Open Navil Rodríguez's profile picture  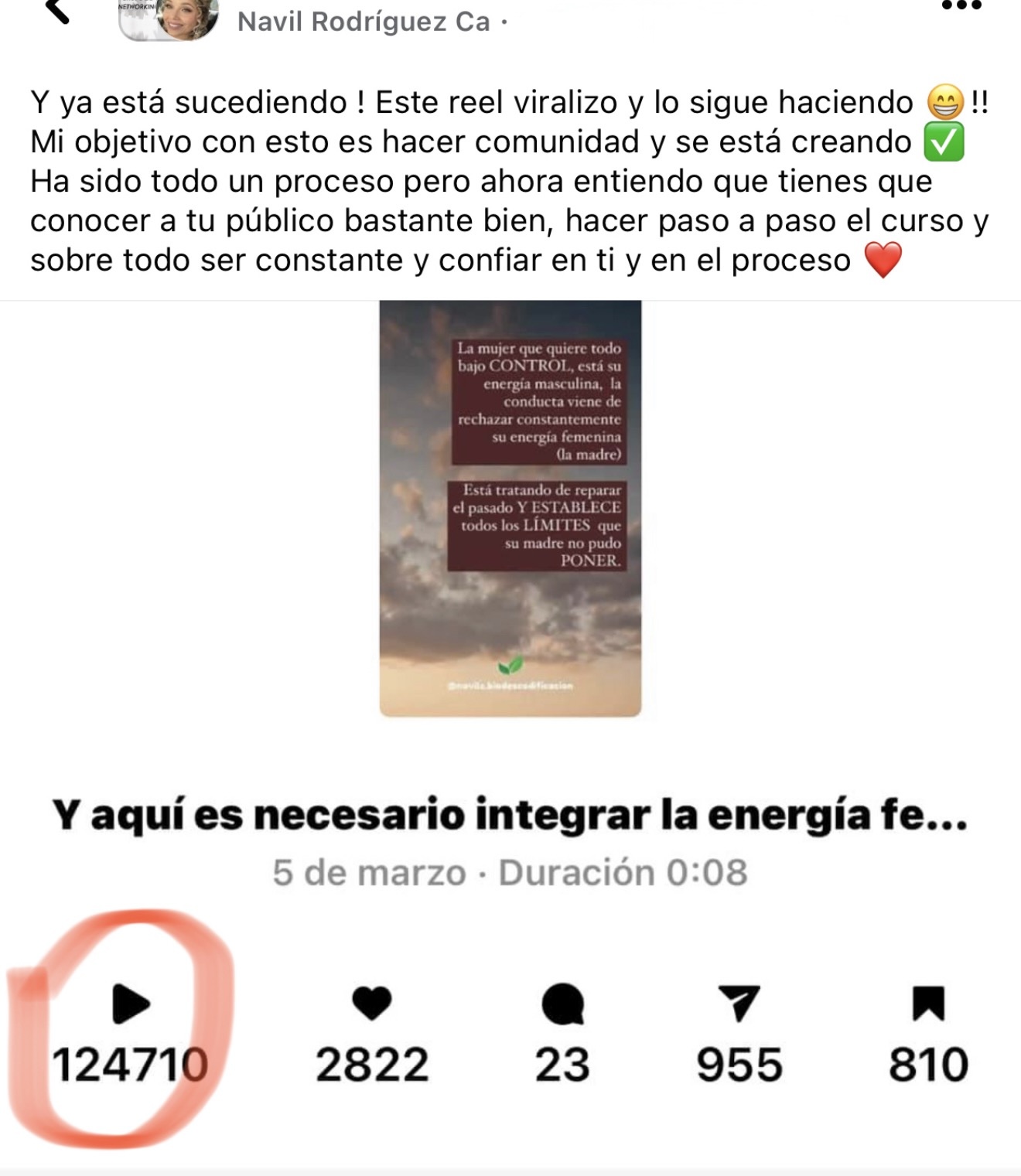[x=169, y=19]
